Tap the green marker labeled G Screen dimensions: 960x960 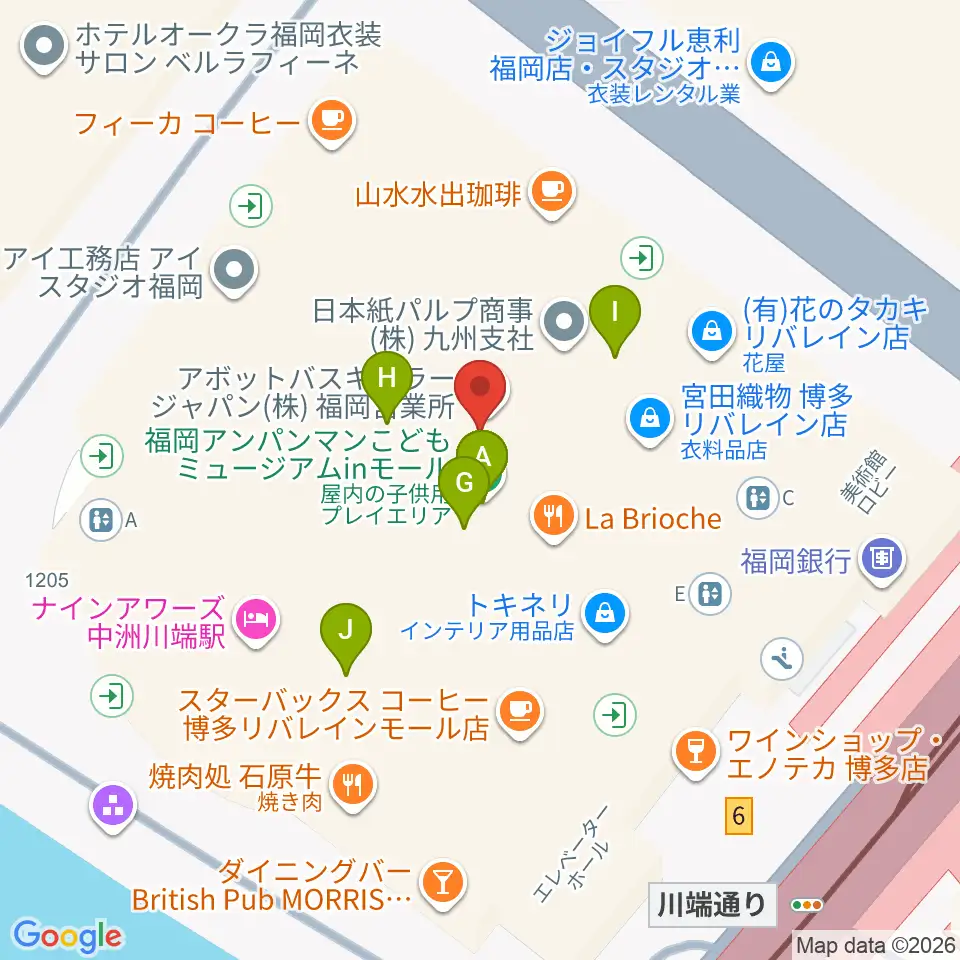[x=464, y=490]
